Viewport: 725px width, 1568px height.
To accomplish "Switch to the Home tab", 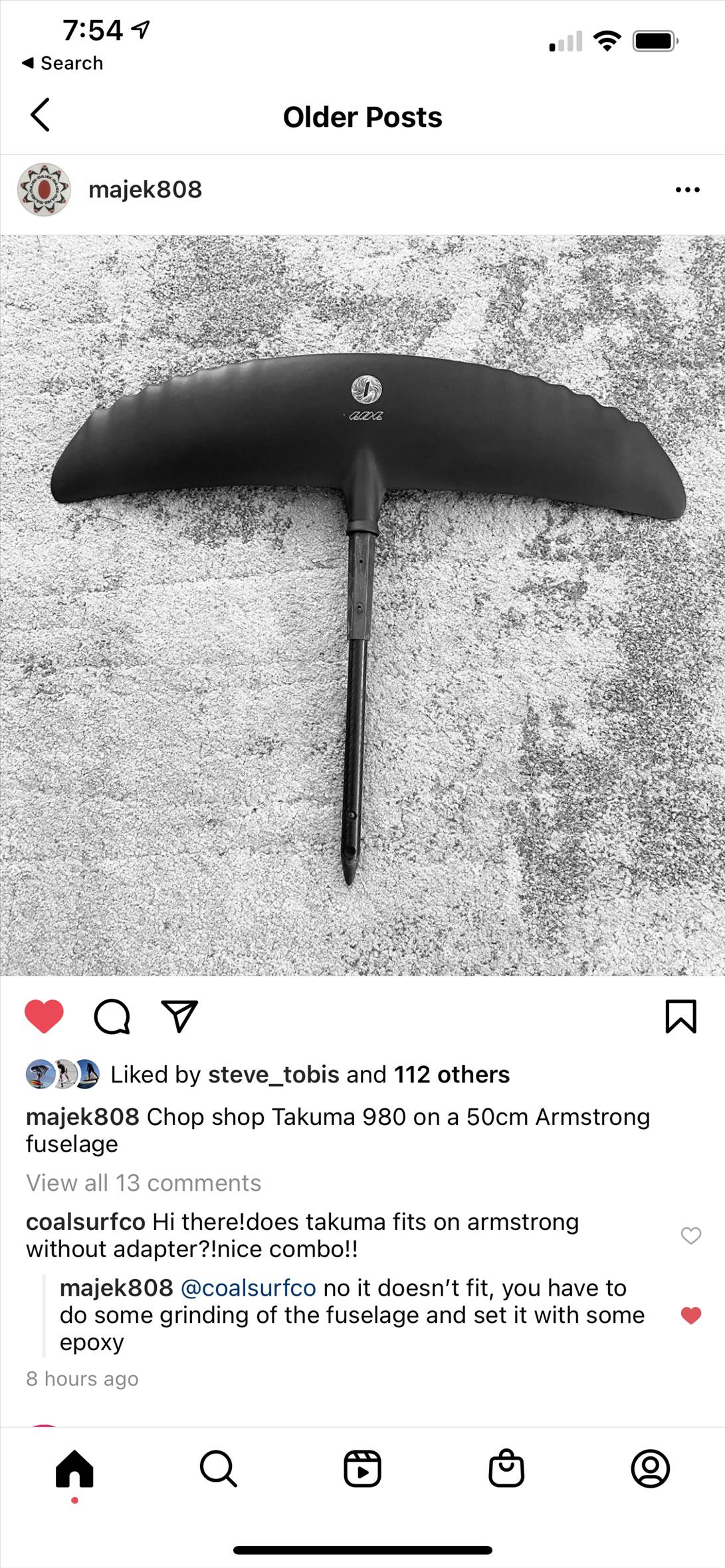I will coord(74,1468).
